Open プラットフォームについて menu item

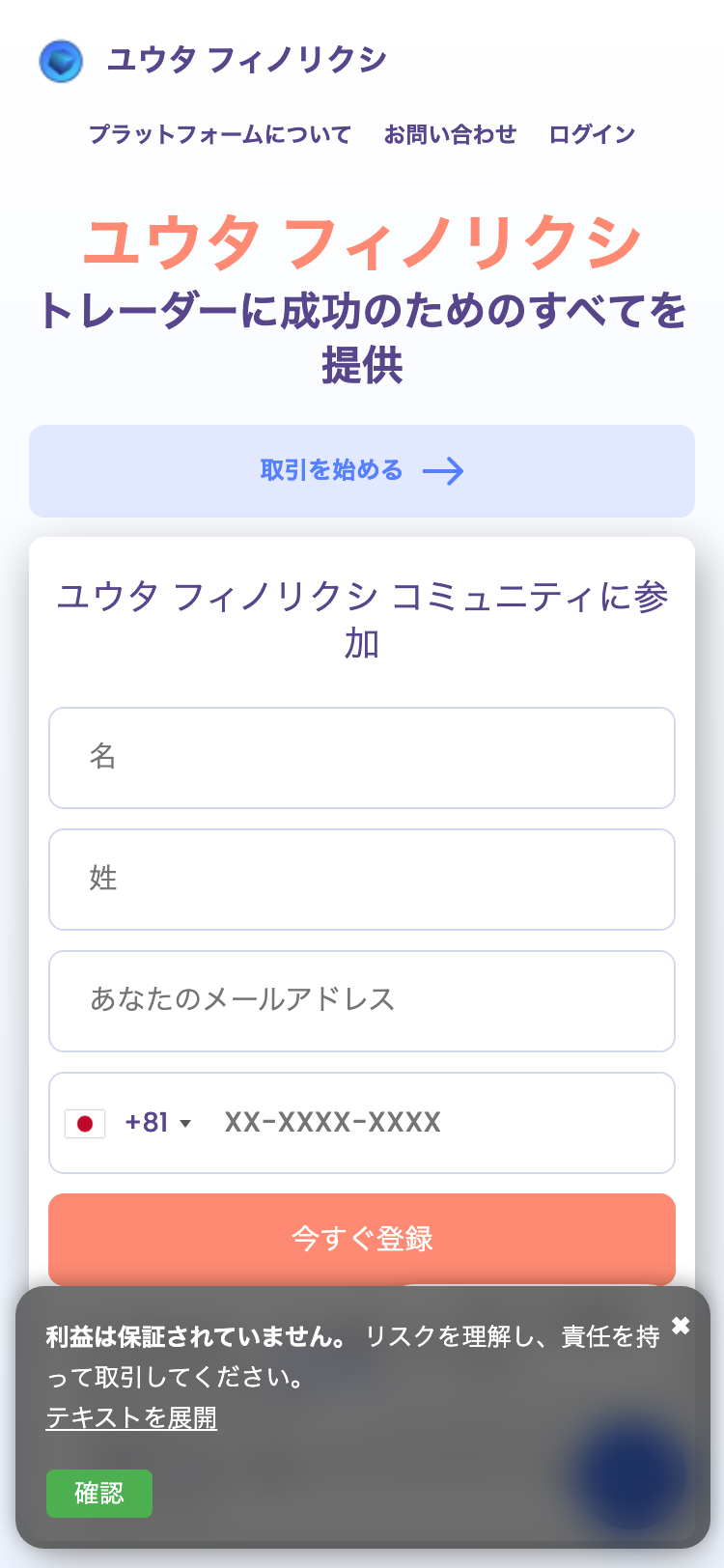pyautogui.click(x=222, y=134)
